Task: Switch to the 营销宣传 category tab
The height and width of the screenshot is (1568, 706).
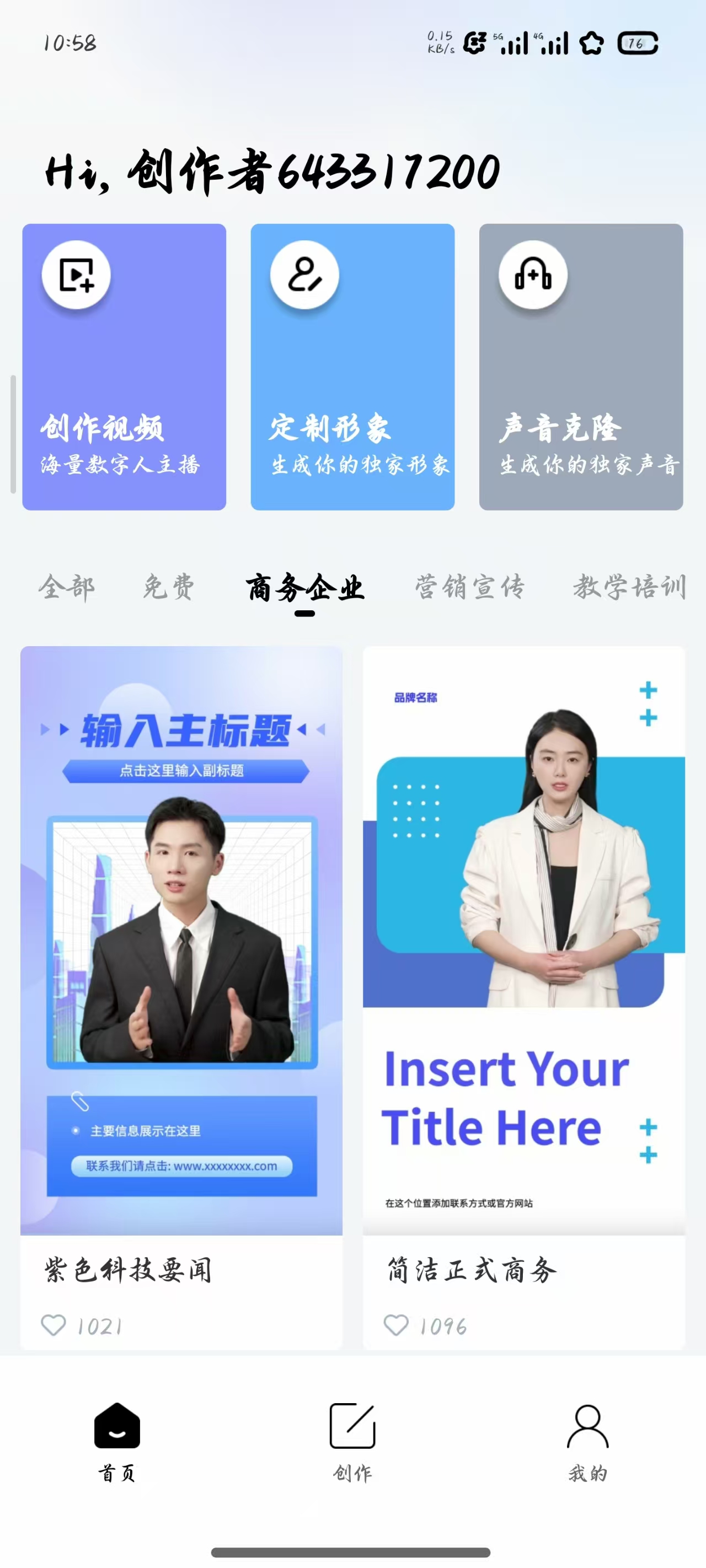Action: (469, 587)
